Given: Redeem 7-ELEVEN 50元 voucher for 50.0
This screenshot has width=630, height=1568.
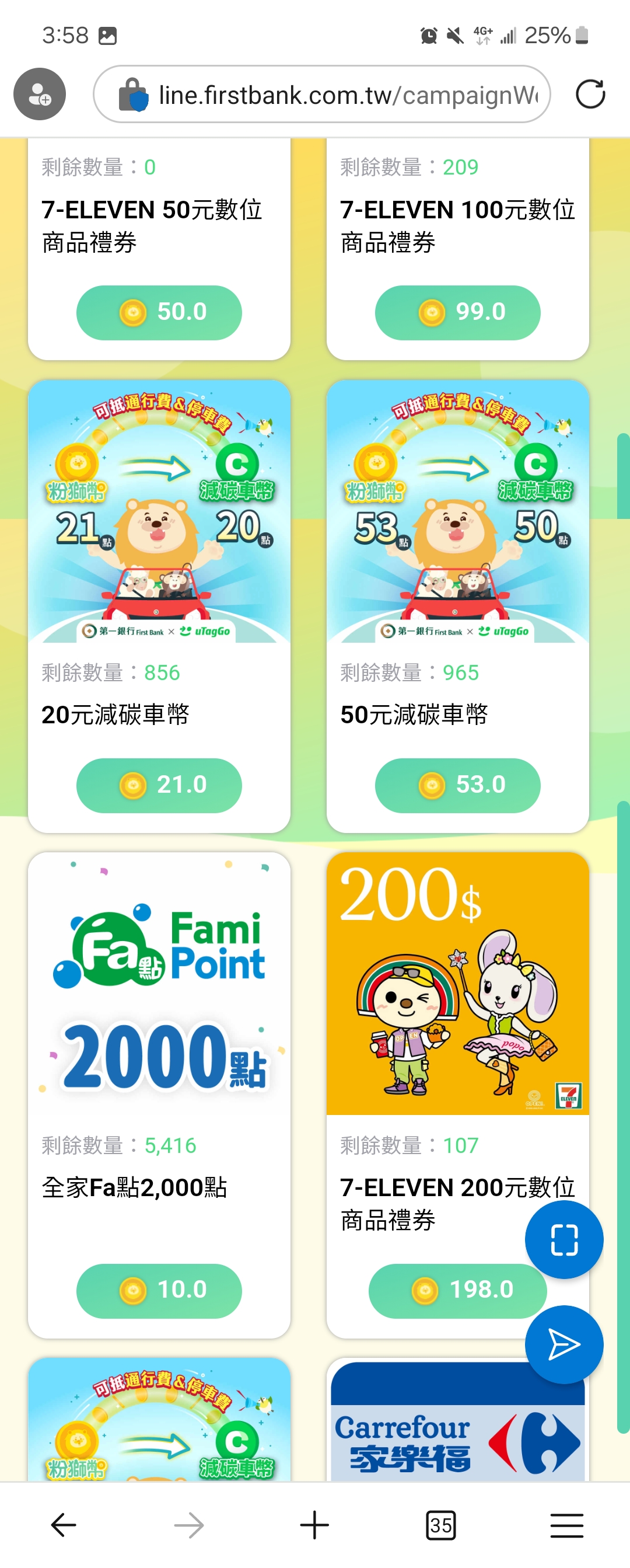Looking at the screenshot, I should click(159, 312).
